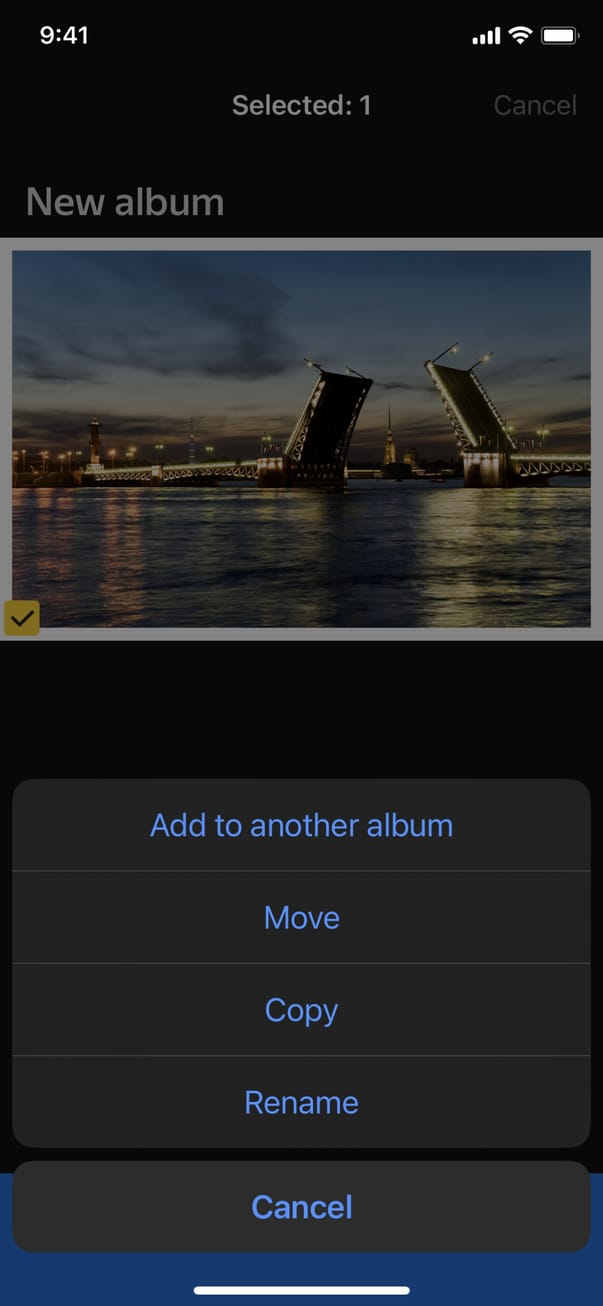
Task: Rename the selected photo
Action: (x=301, y=1102)
